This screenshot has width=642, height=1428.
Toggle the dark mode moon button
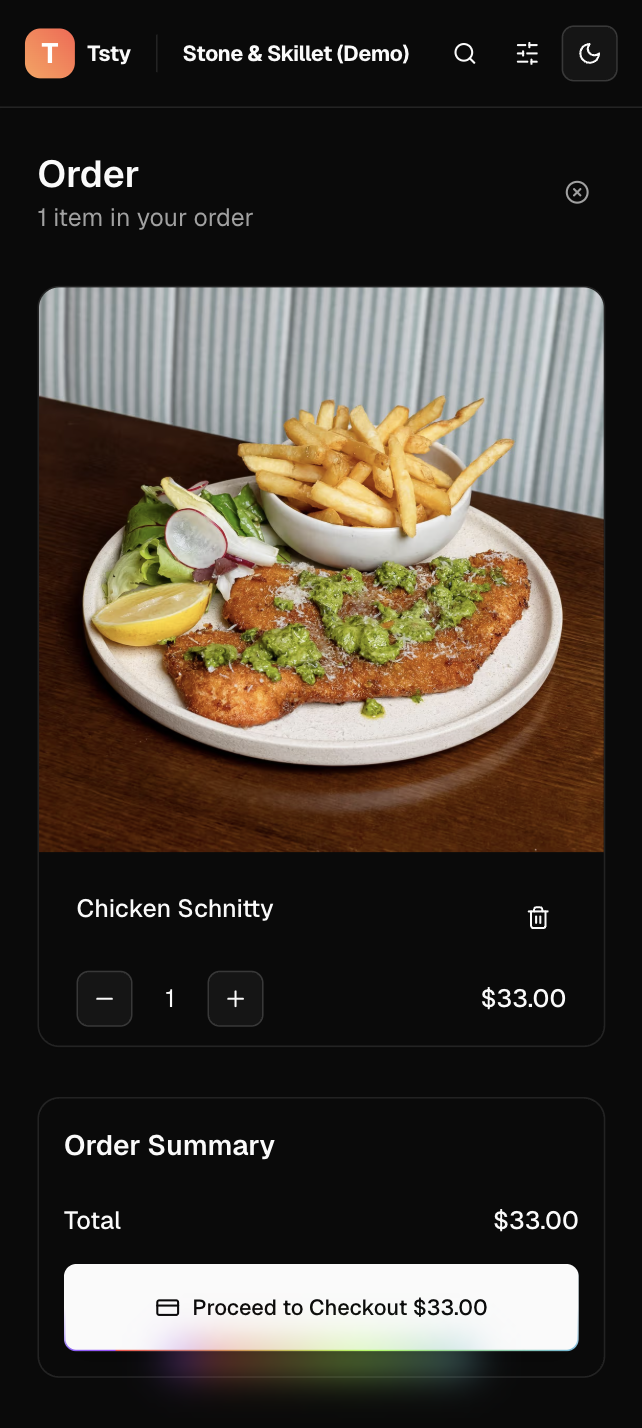[x=589, y=54]
